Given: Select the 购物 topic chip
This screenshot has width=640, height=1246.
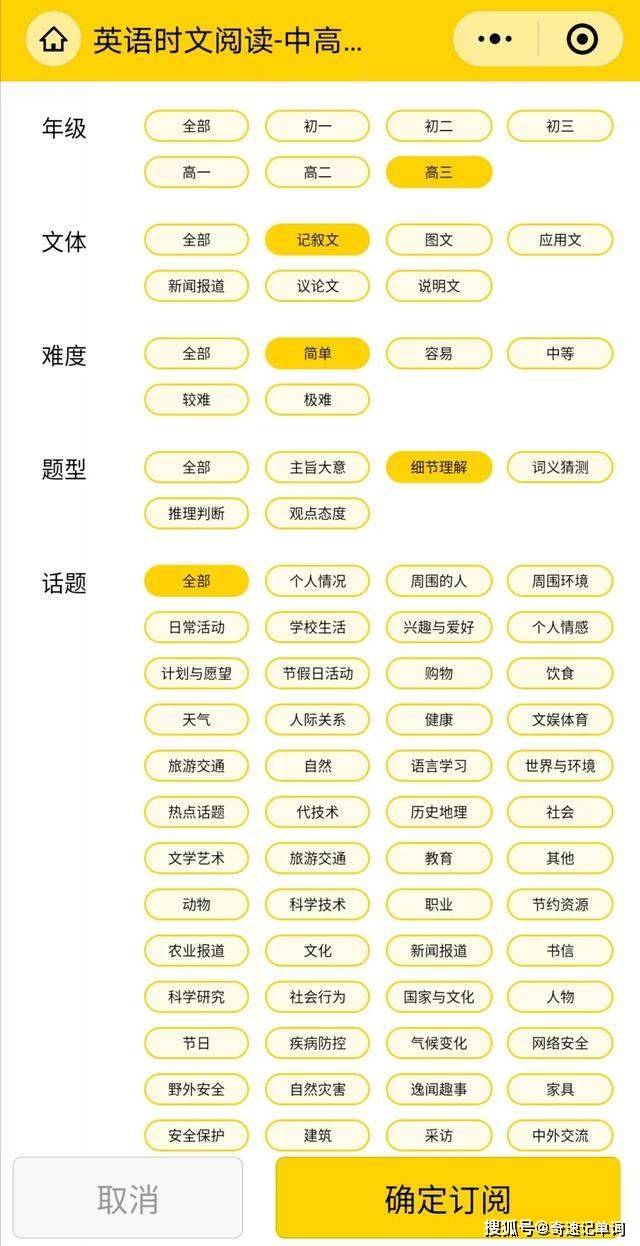Looking at the screenshot, I should click(439, 673).
